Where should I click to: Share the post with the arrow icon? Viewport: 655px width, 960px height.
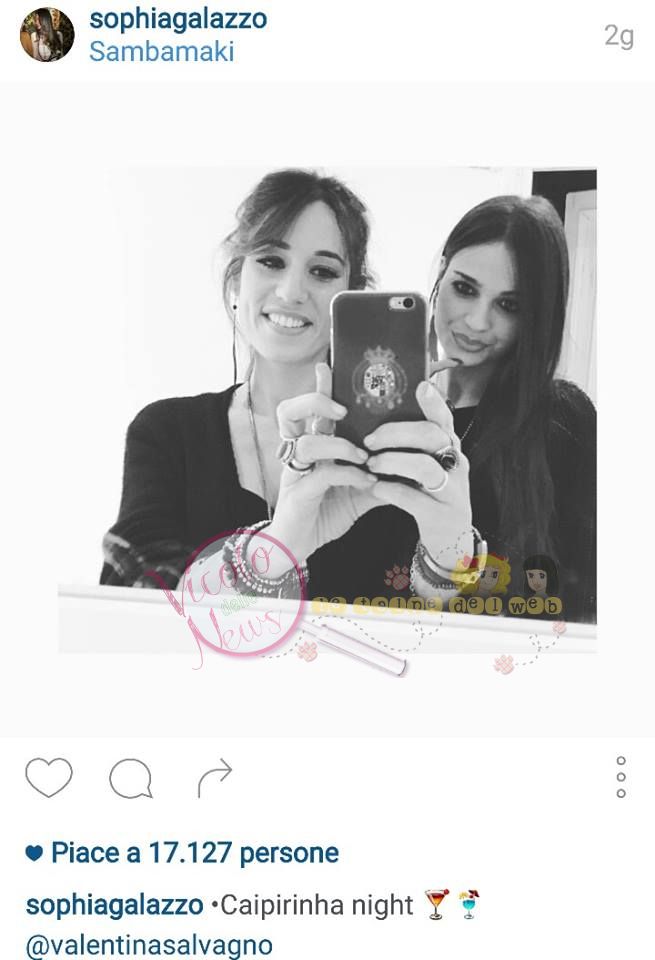[214, 778]
